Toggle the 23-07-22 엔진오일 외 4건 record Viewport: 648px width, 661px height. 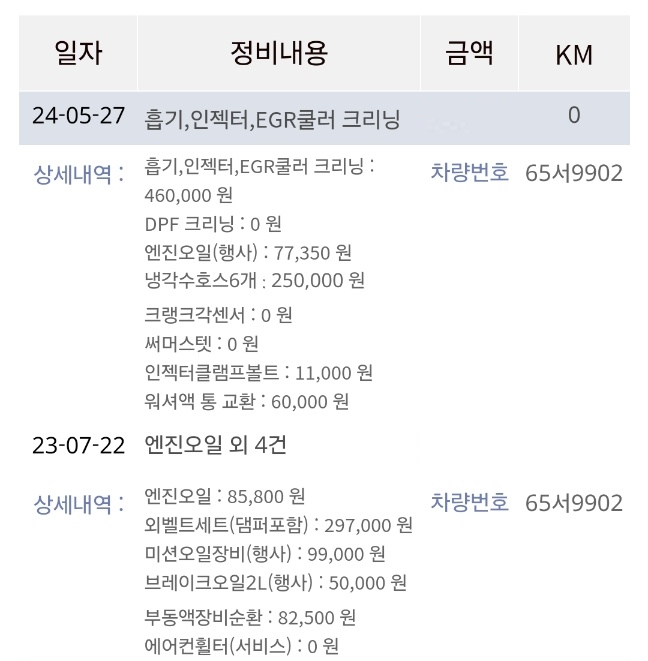pos(215,446)
